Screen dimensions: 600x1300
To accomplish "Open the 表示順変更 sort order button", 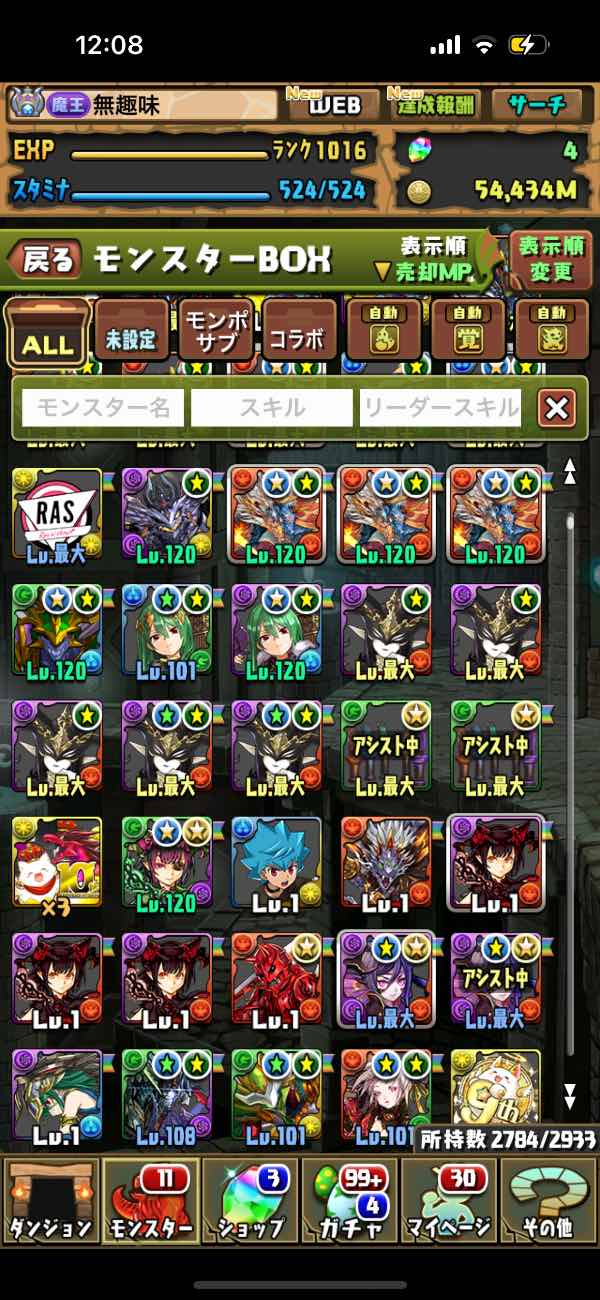I will [551, 258].
